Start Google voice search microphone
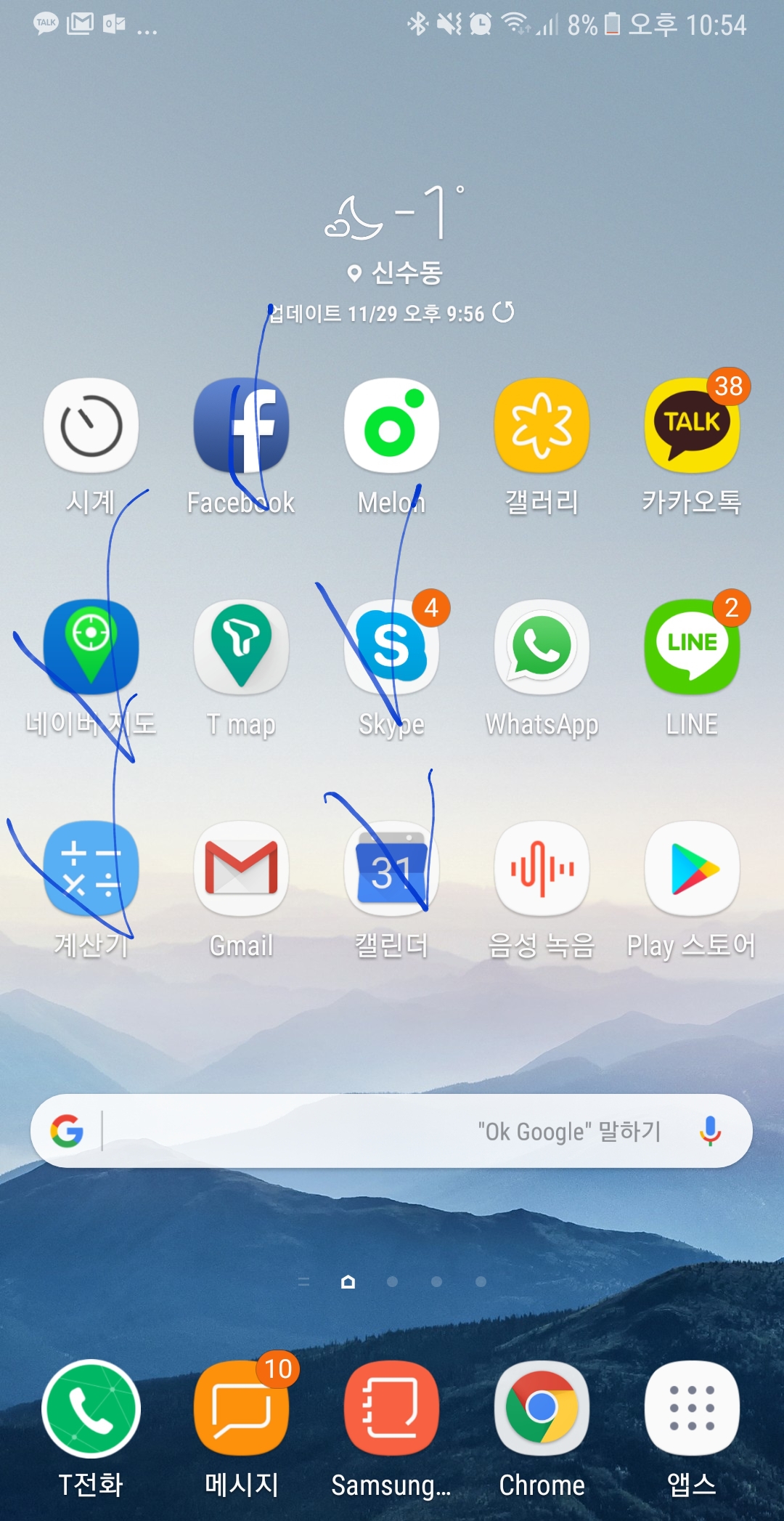 coord(709,1131)
